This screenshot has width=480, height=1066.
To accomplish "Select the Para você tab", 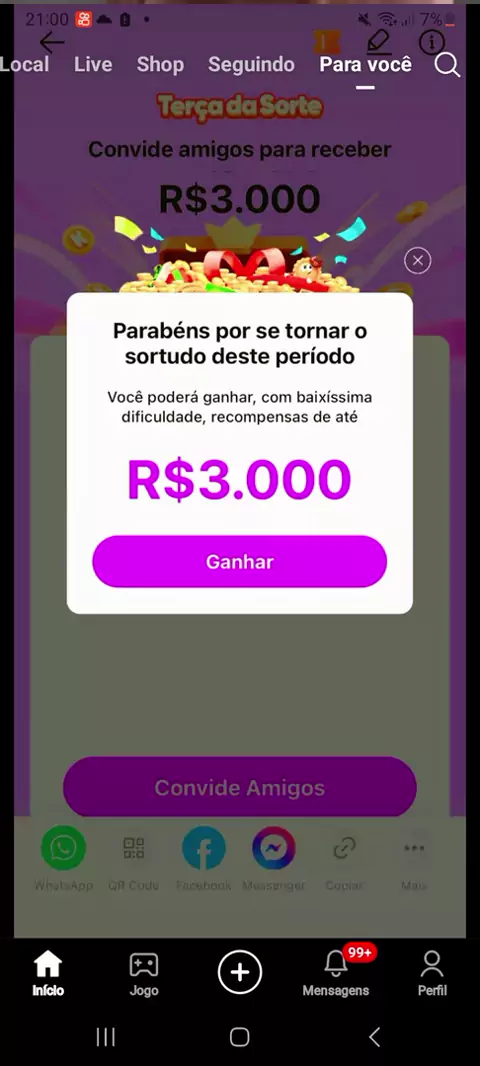I will point(366,65).
